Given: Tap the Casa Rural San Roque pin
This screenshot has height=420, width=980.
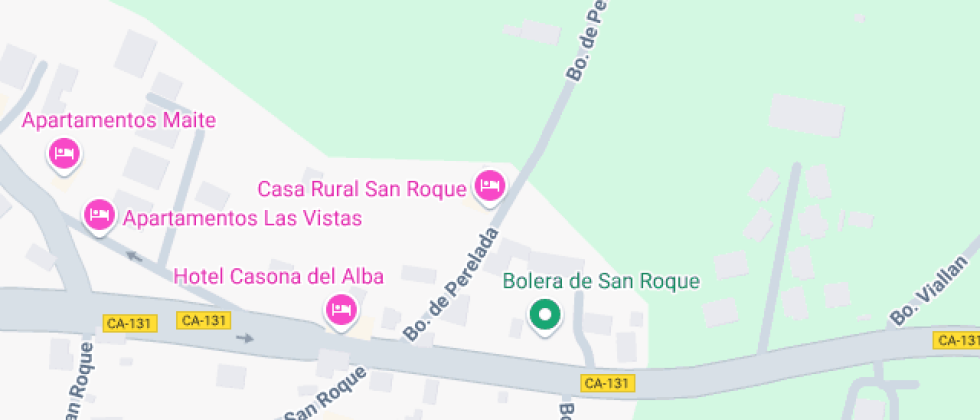Looking at the screenshot, I should (x=489, y=185).
